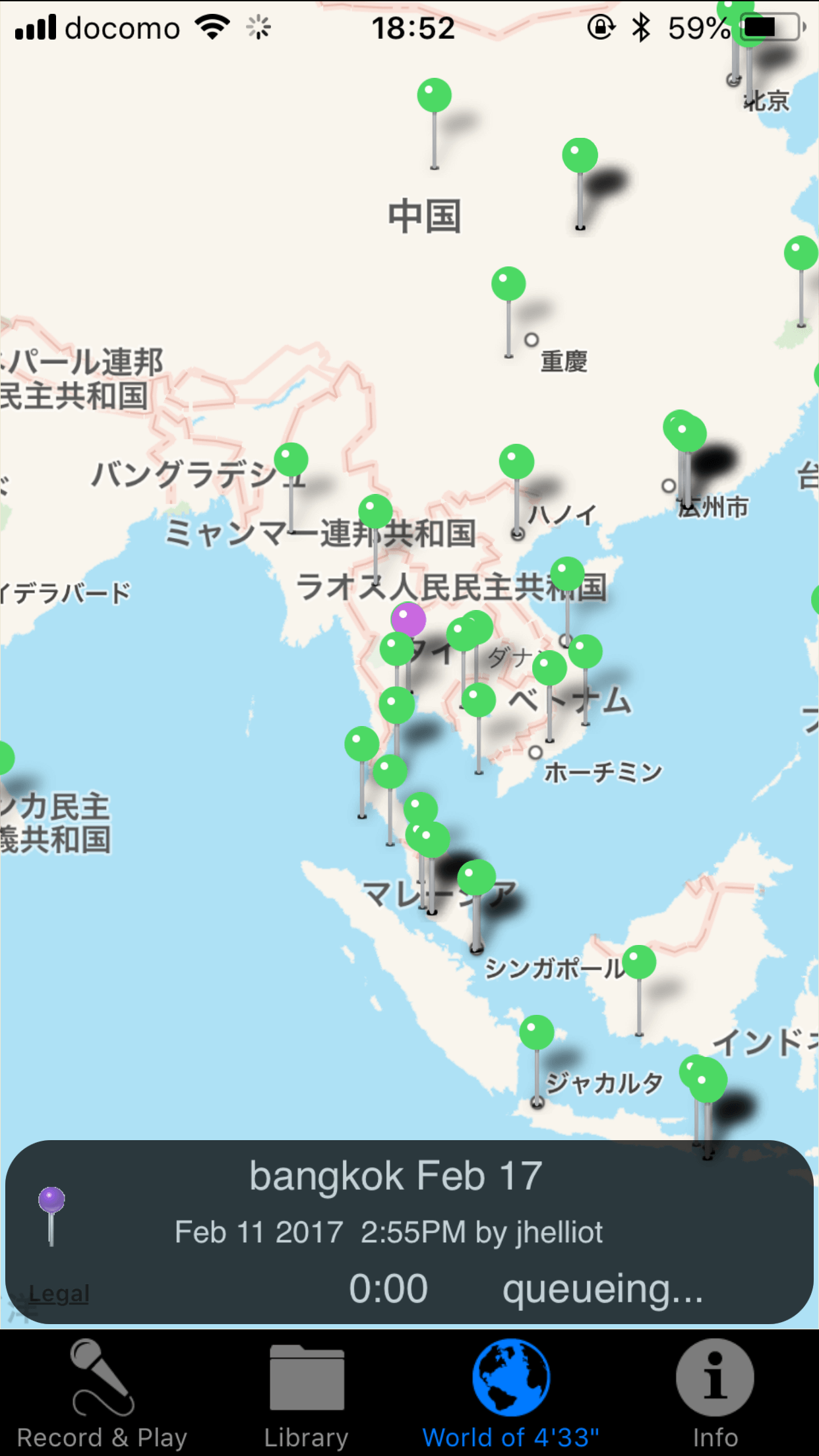Open the Legal link on the map
The height and width of the screenshot is (1456, 819).
tap(59, 1294)
